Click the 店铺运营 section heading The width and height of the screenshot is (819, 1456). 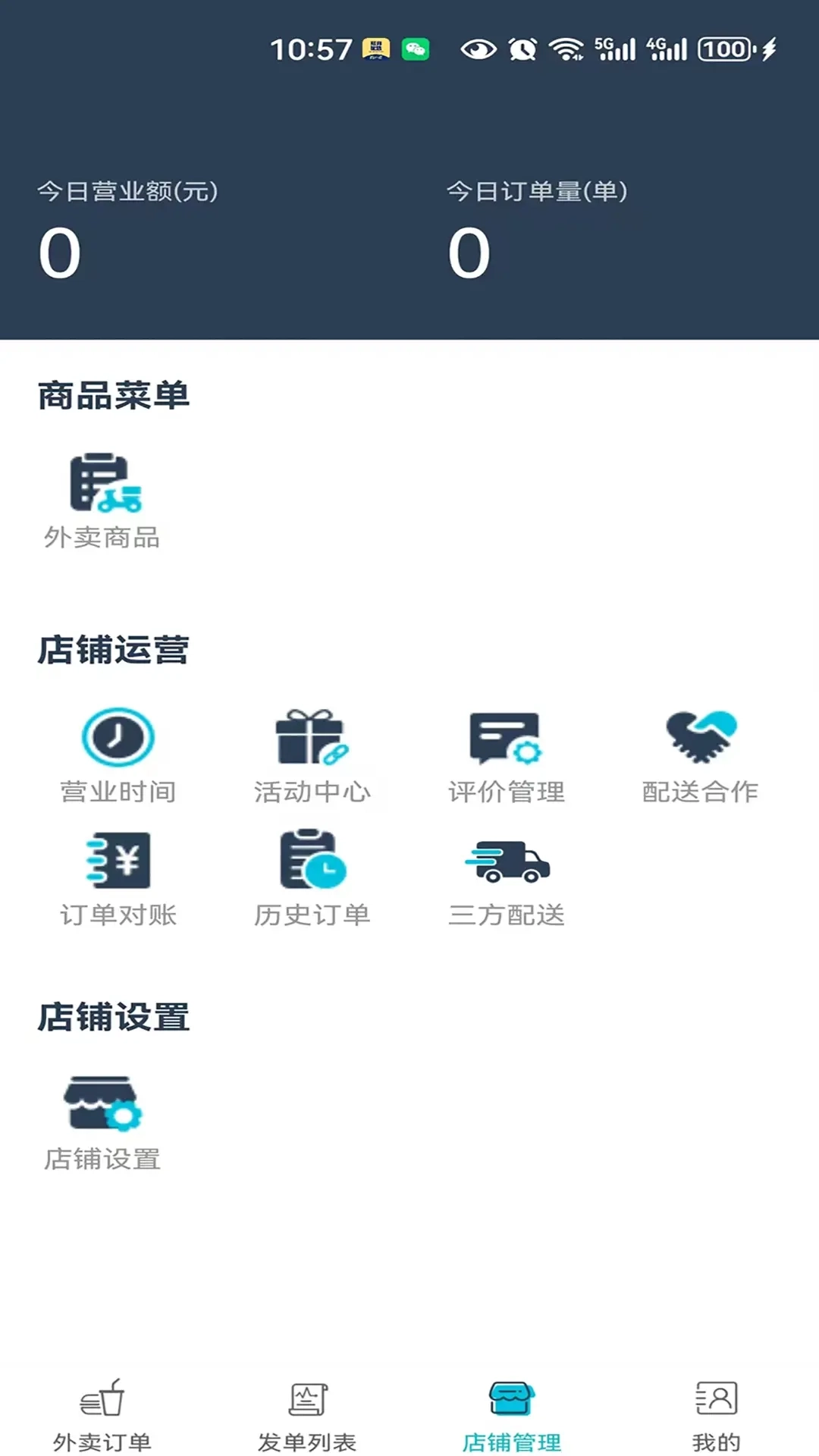(x=114, y=648)
